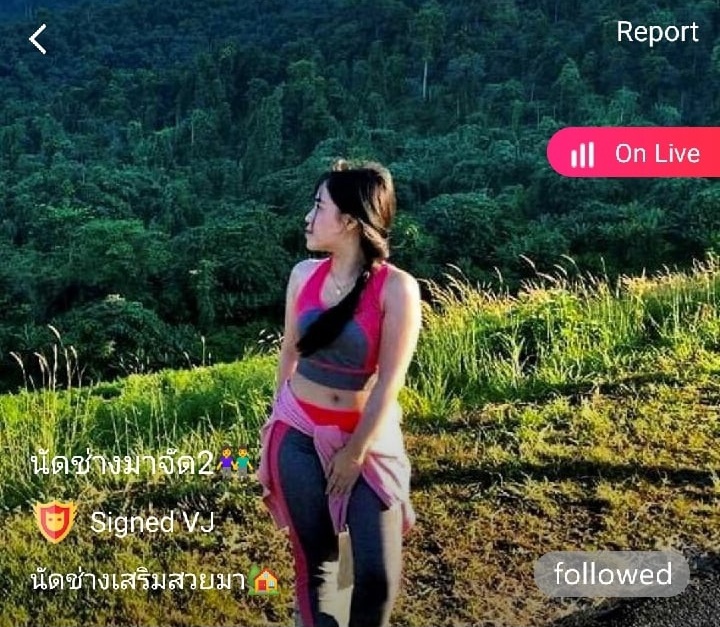Tap the followed button to unfollow

(612, 574)
